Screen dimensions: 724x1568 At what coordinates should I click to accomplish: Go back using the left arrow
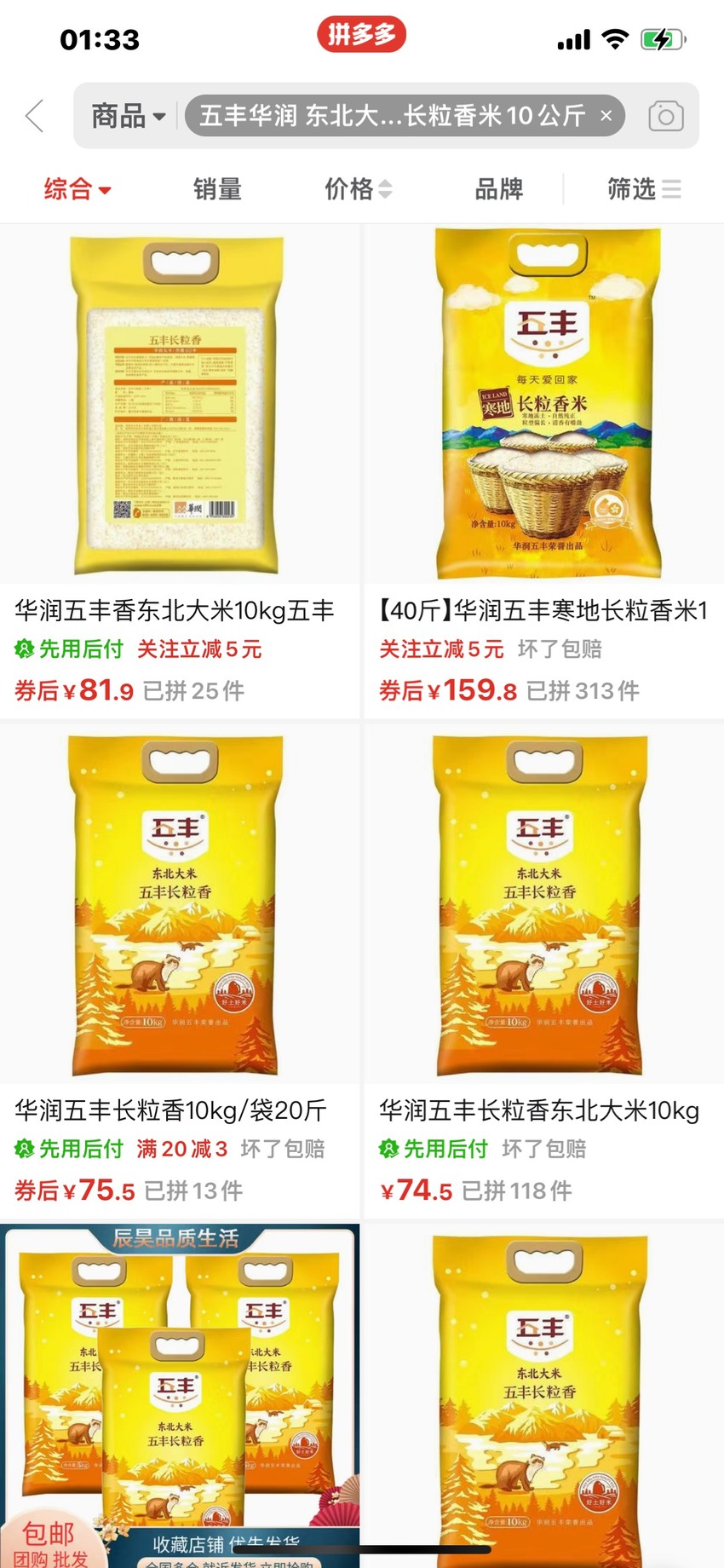[x=34, y=116]
